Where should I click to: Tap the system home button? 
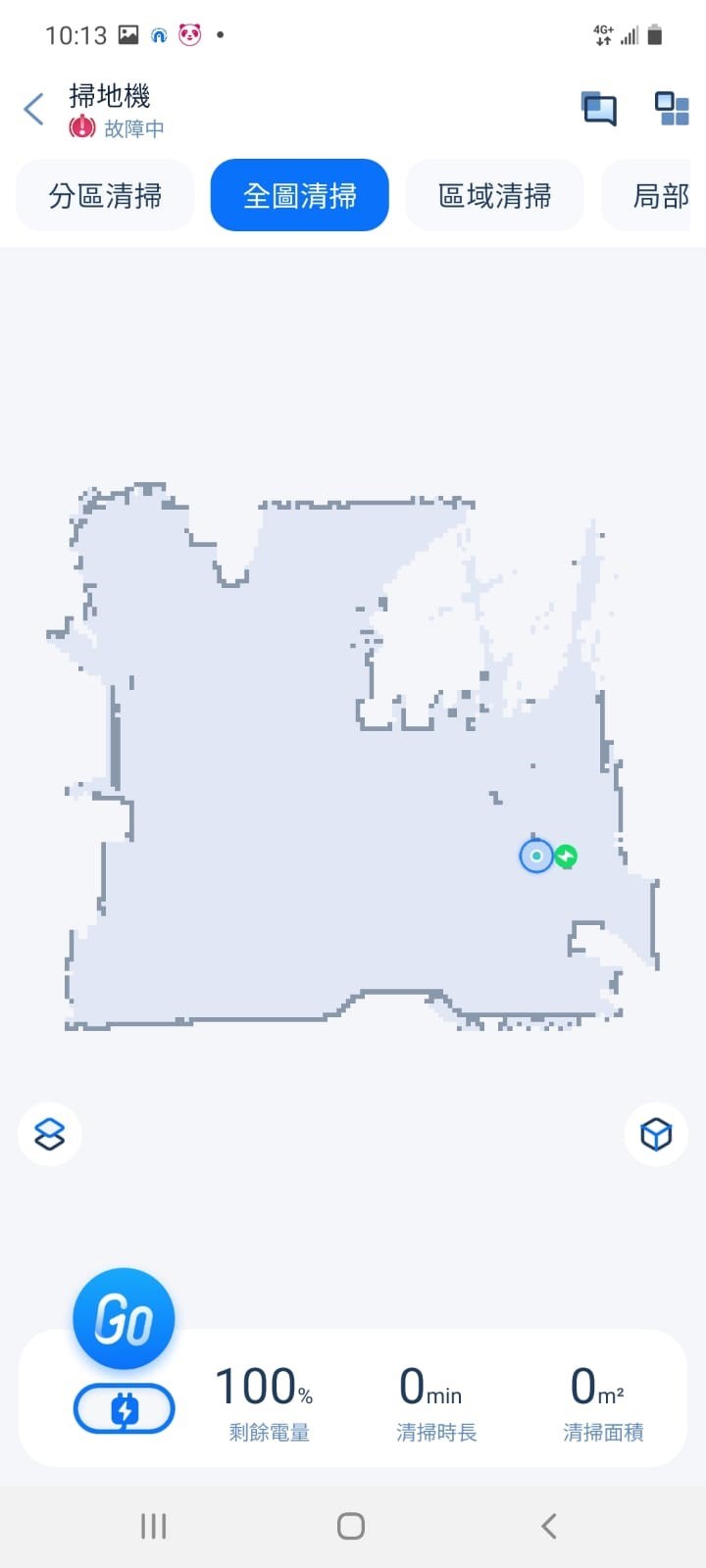[x=351, y=1526]
